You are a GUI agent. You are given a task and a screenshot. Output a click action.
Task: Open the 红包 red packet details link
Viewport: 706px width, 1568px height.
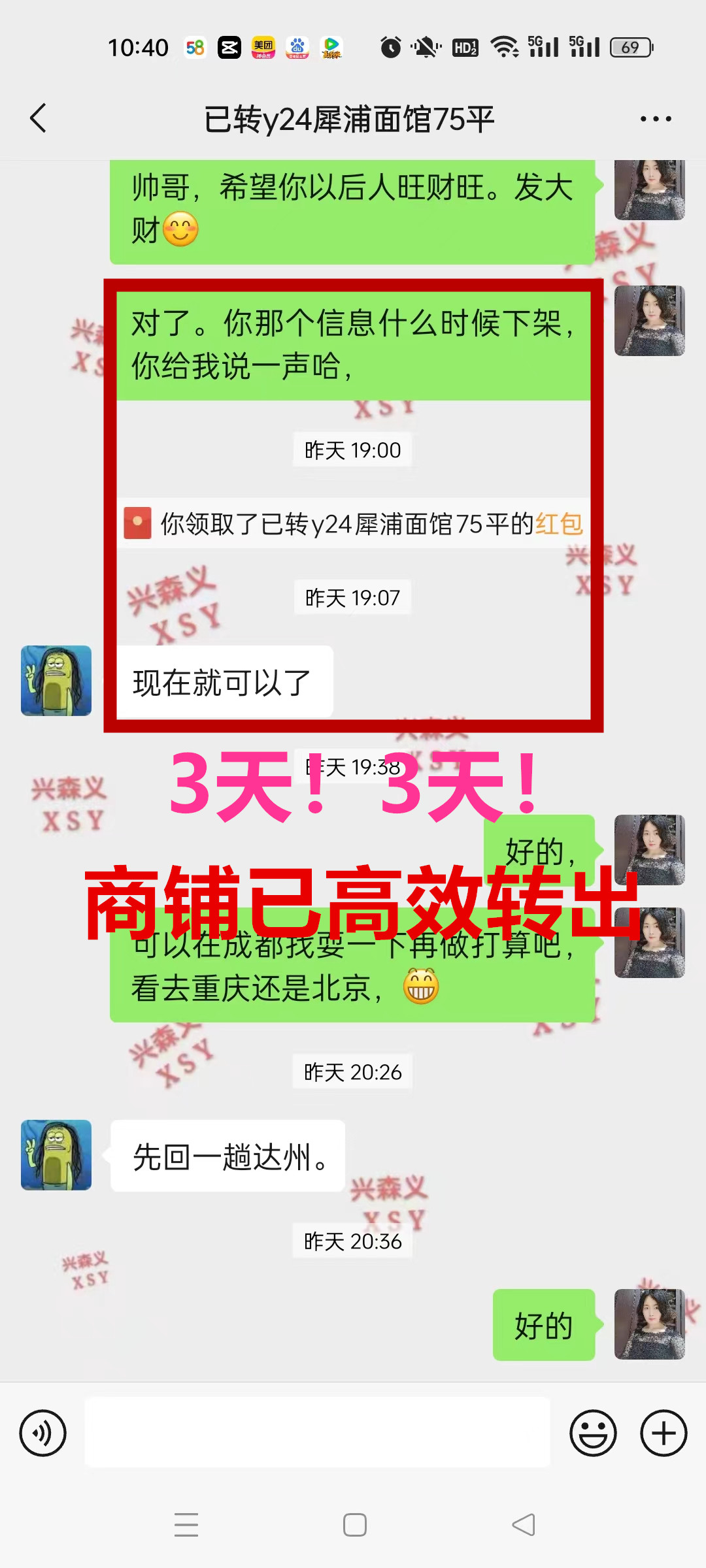[x=559, y=524]
